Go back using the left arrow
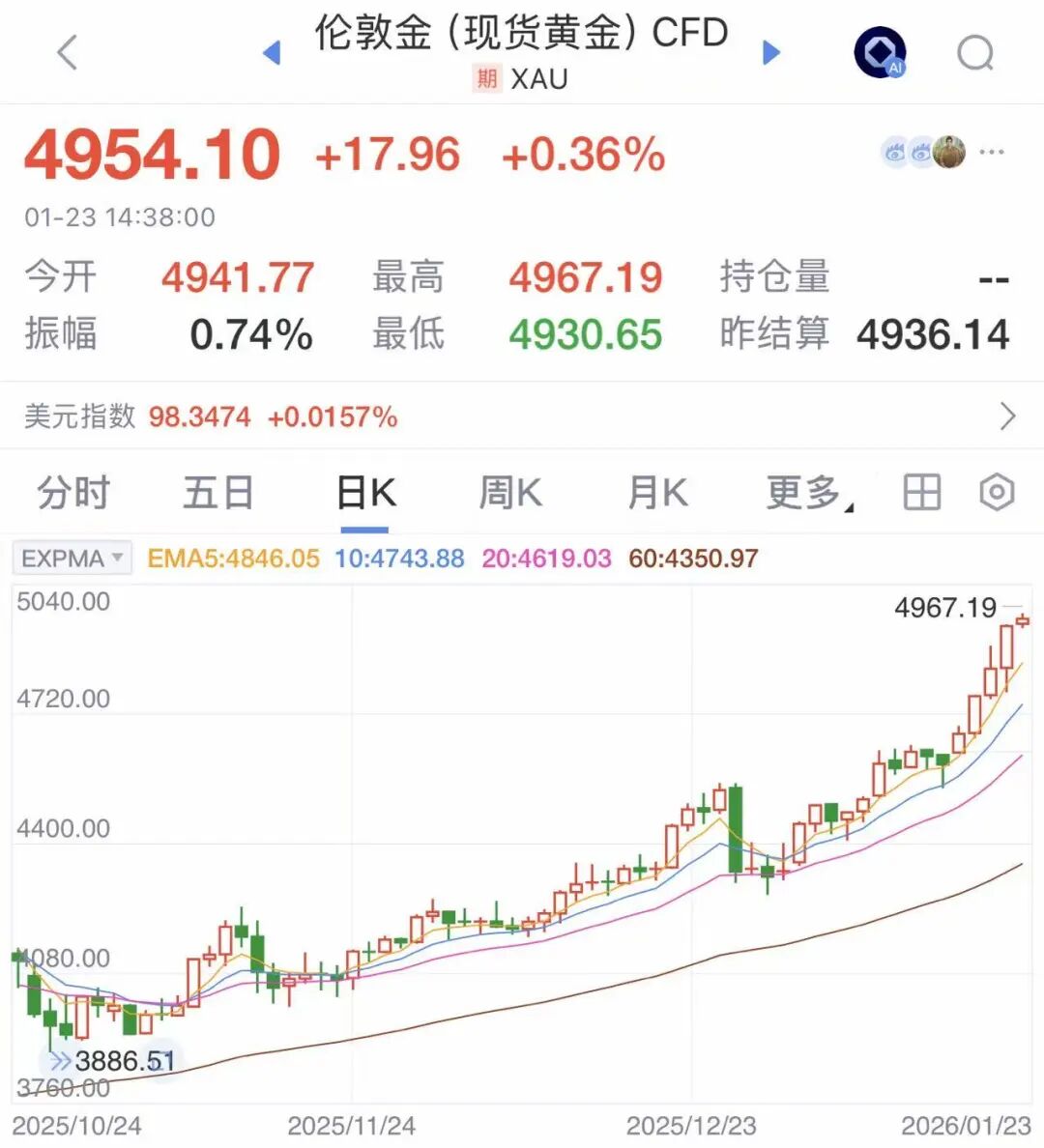 65,53
